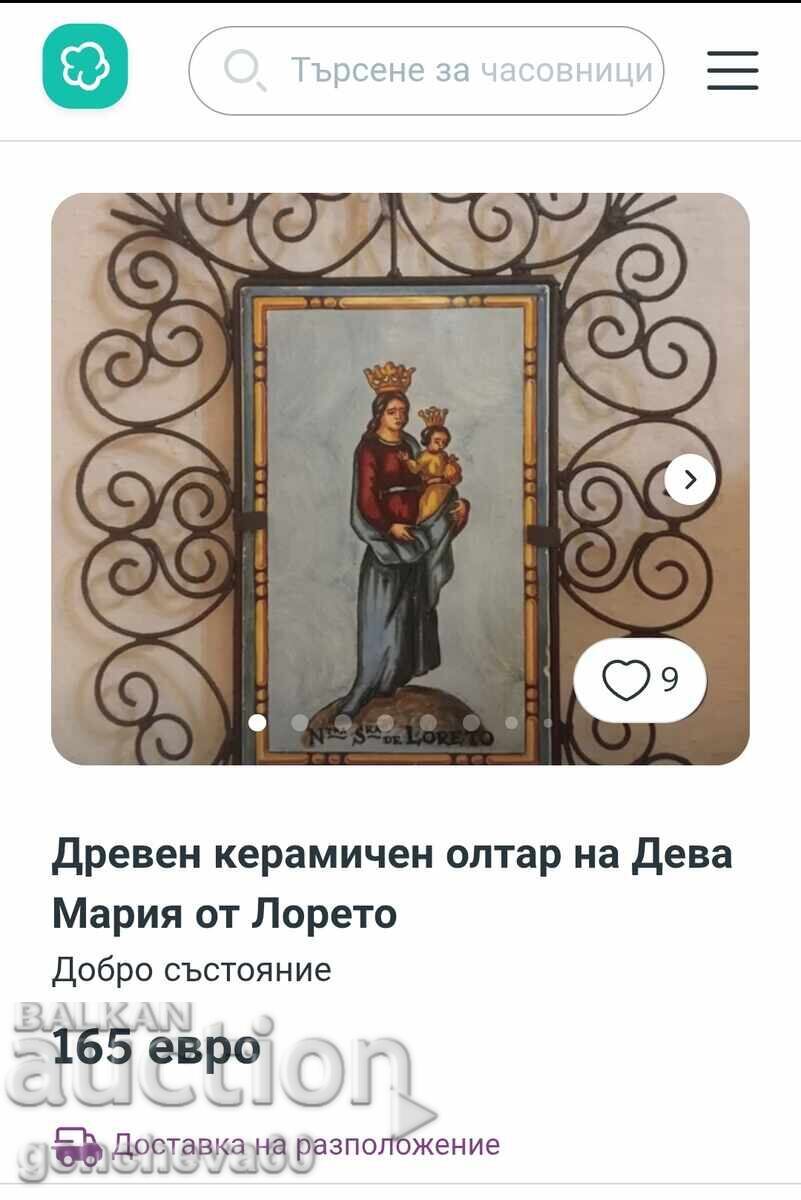
Task: Open the hamburger menu
Action: (x=732, y=70)
